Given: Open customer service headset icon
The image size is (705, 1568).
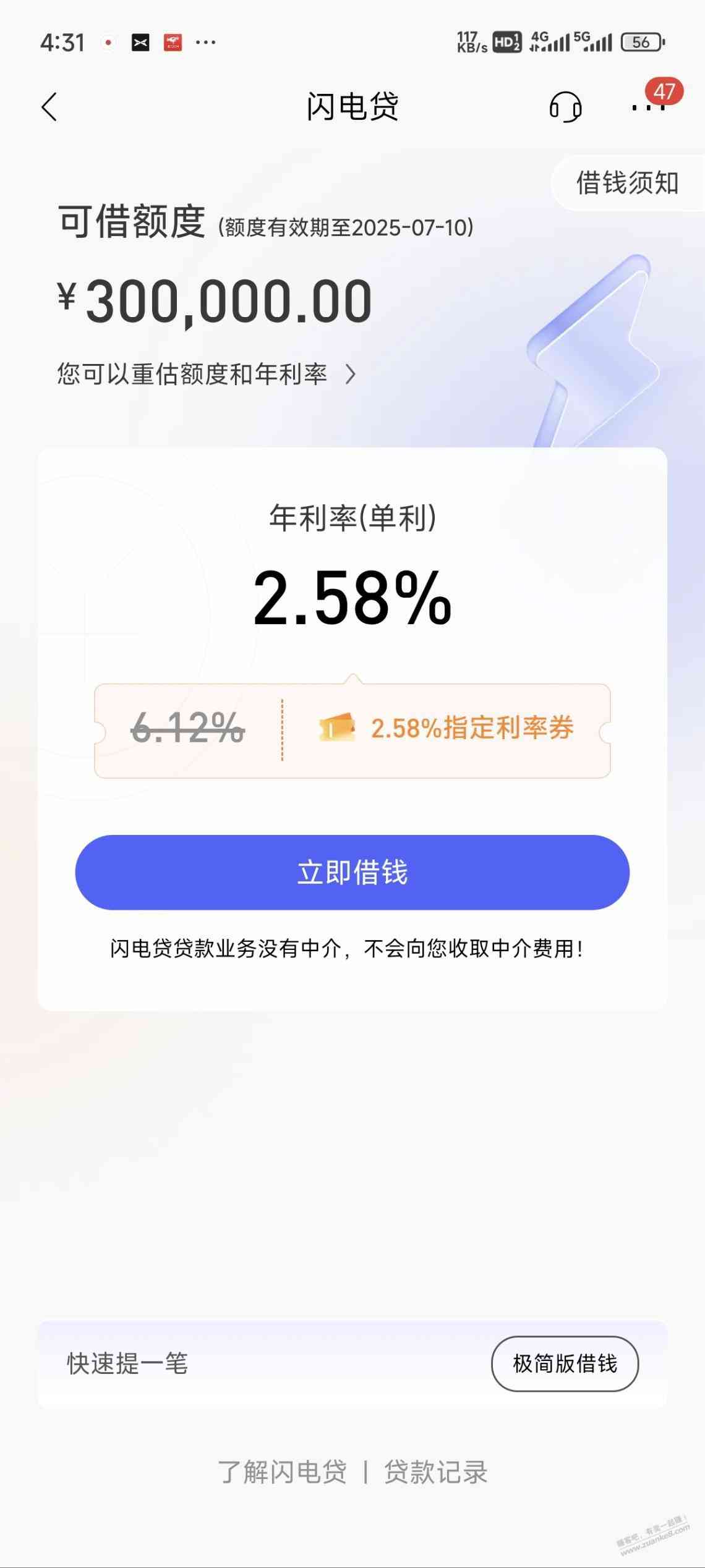Looking at the screenshot, I should tap(565, 107).
